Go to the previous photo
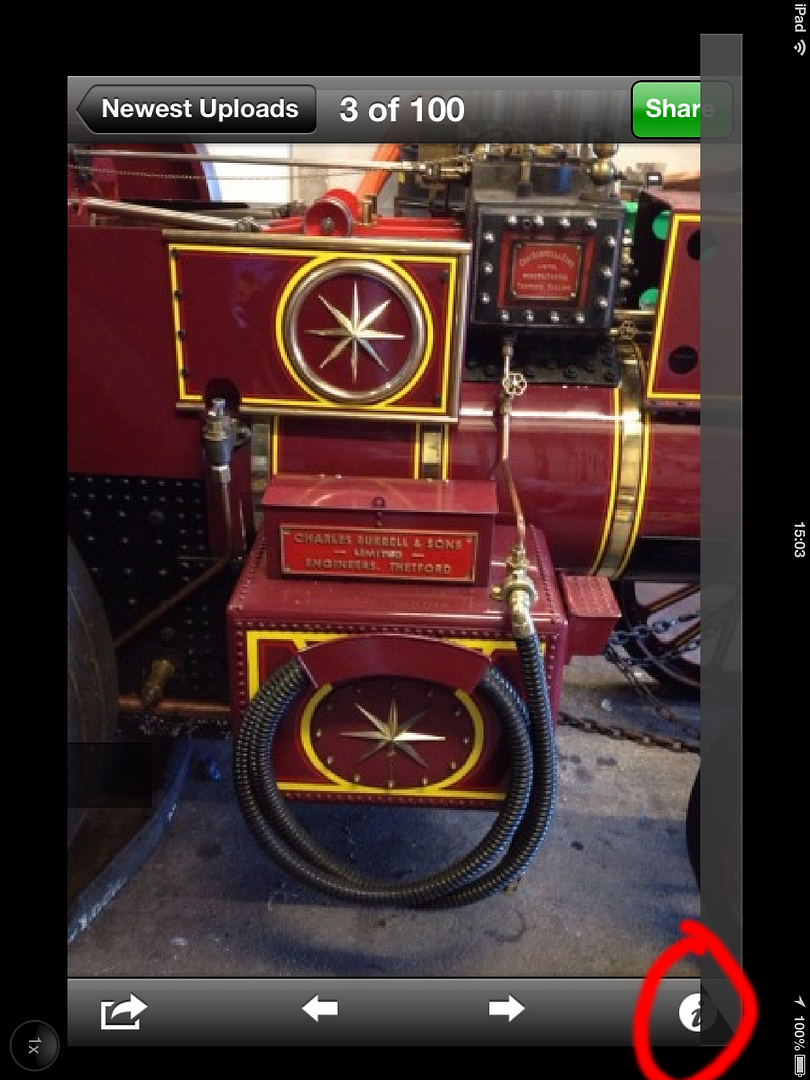Screen dimensions: 810x1080 (x=320, y=1009)
